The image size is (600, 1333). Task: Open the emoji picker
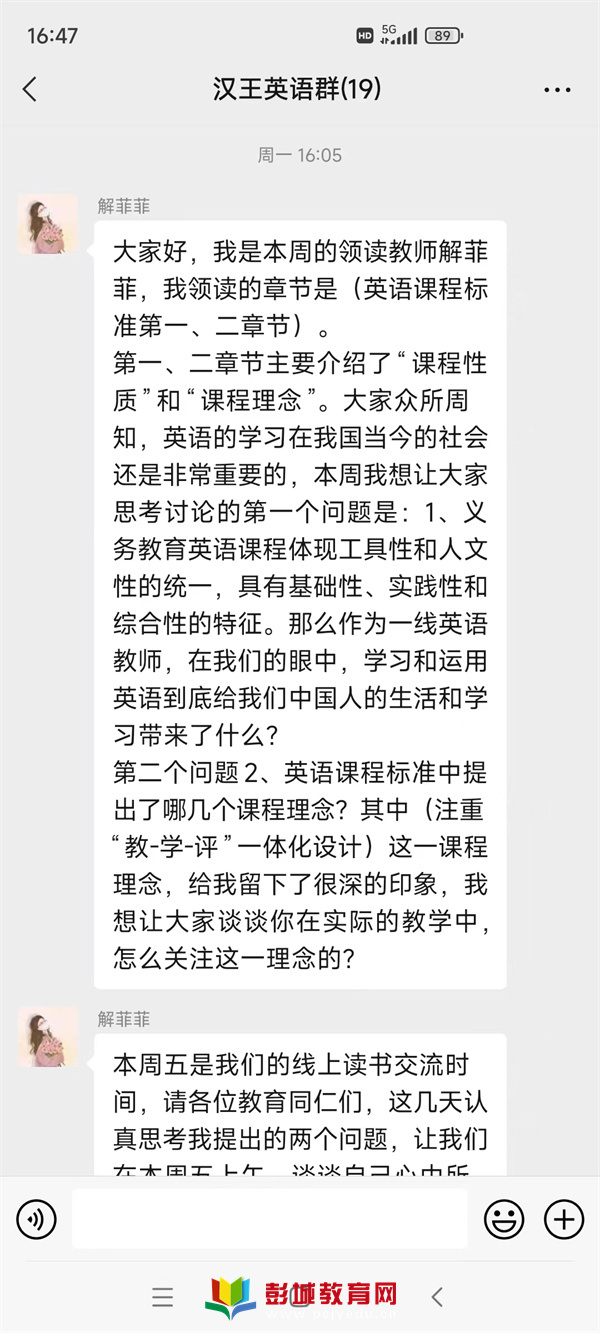coord(504,1219)
